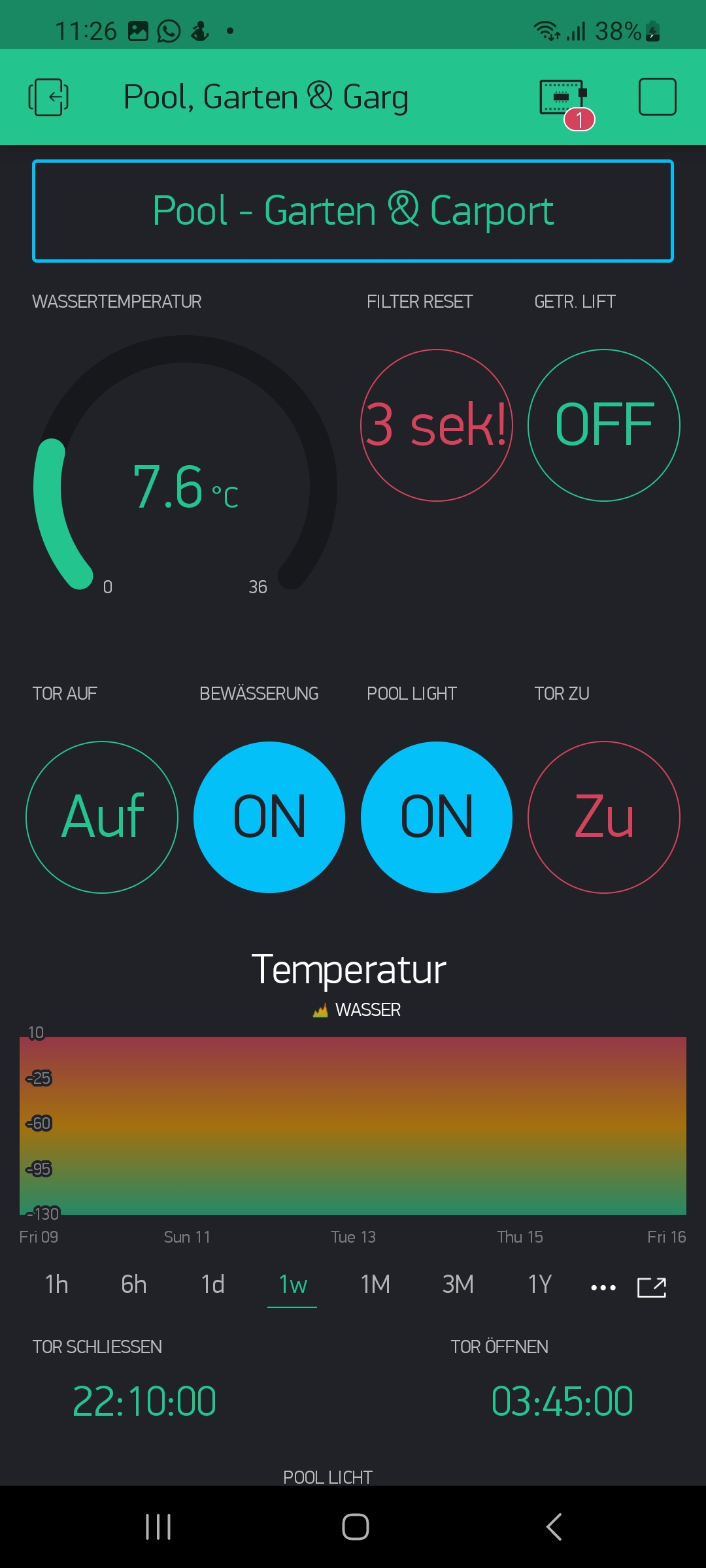
Task: Open the device notifications icon
Action: 563,99
